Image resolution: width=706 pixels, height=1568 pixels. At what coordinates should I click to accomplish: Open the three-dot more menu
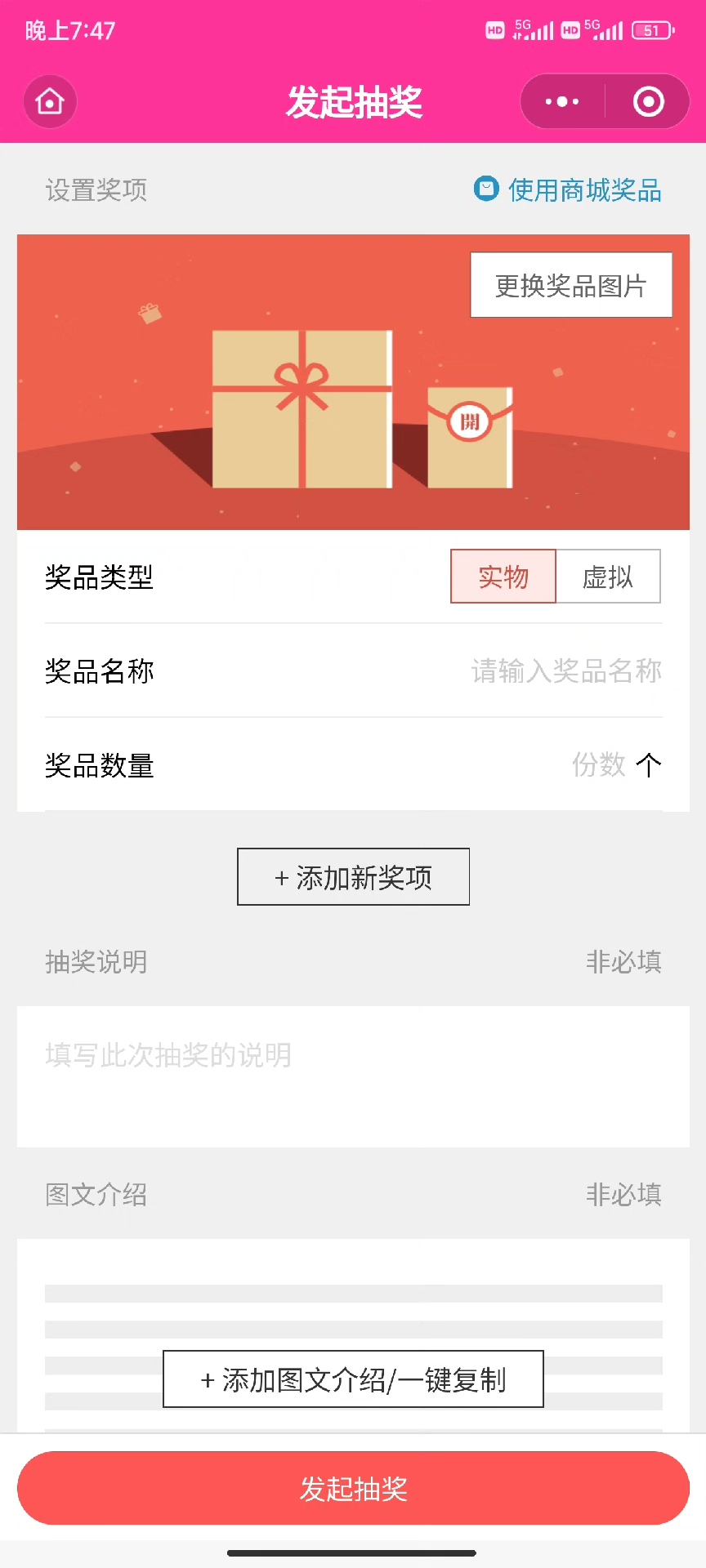[x=562, y=101]
